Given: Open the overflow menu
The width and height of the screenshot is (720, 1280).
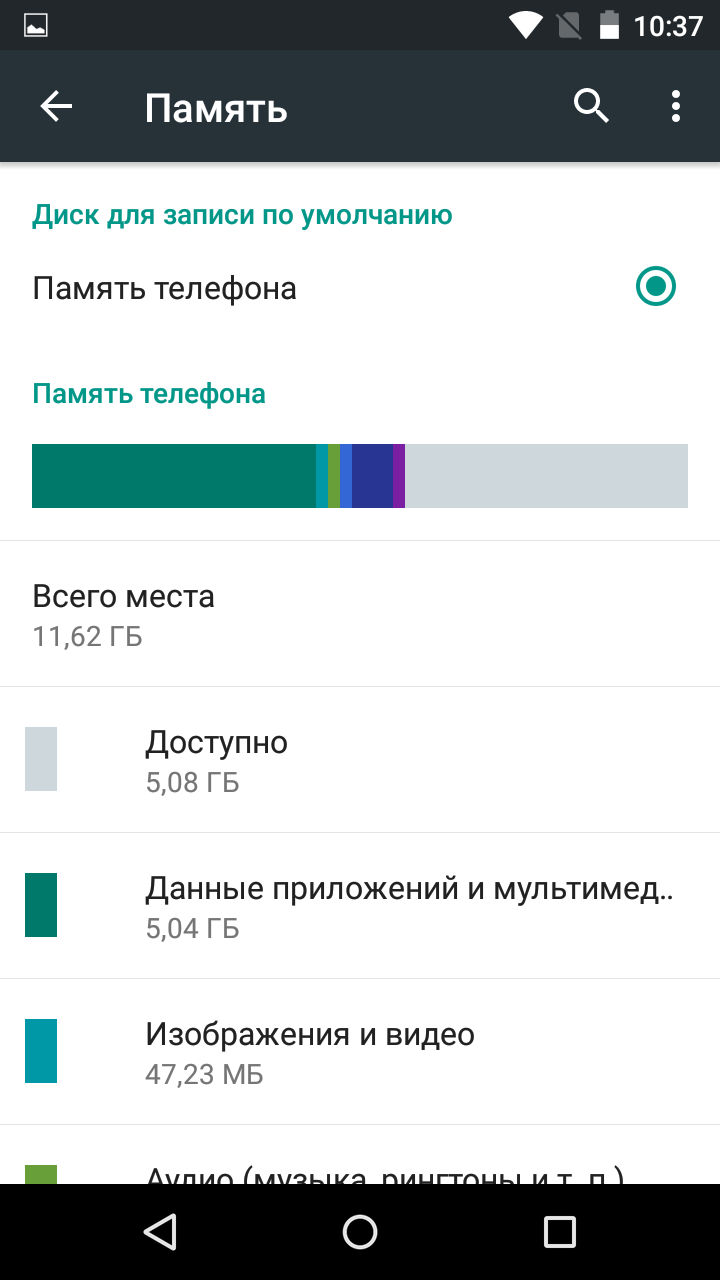Looking at the screenshot, I should point(676,106).
